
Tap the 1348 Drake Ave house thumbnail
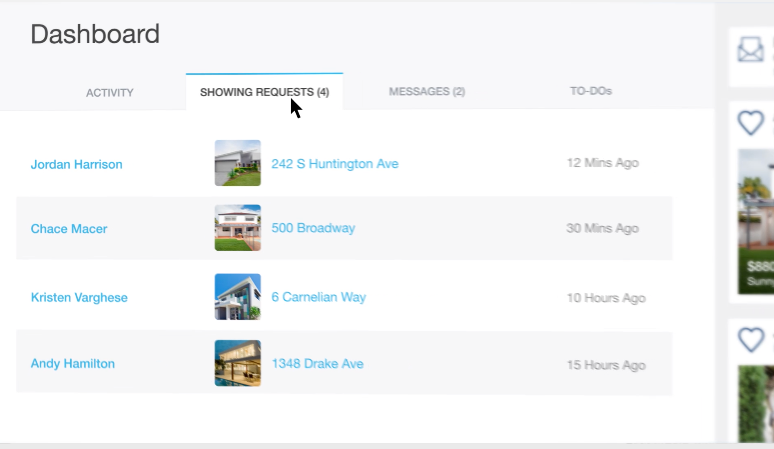tap(238, 364)
